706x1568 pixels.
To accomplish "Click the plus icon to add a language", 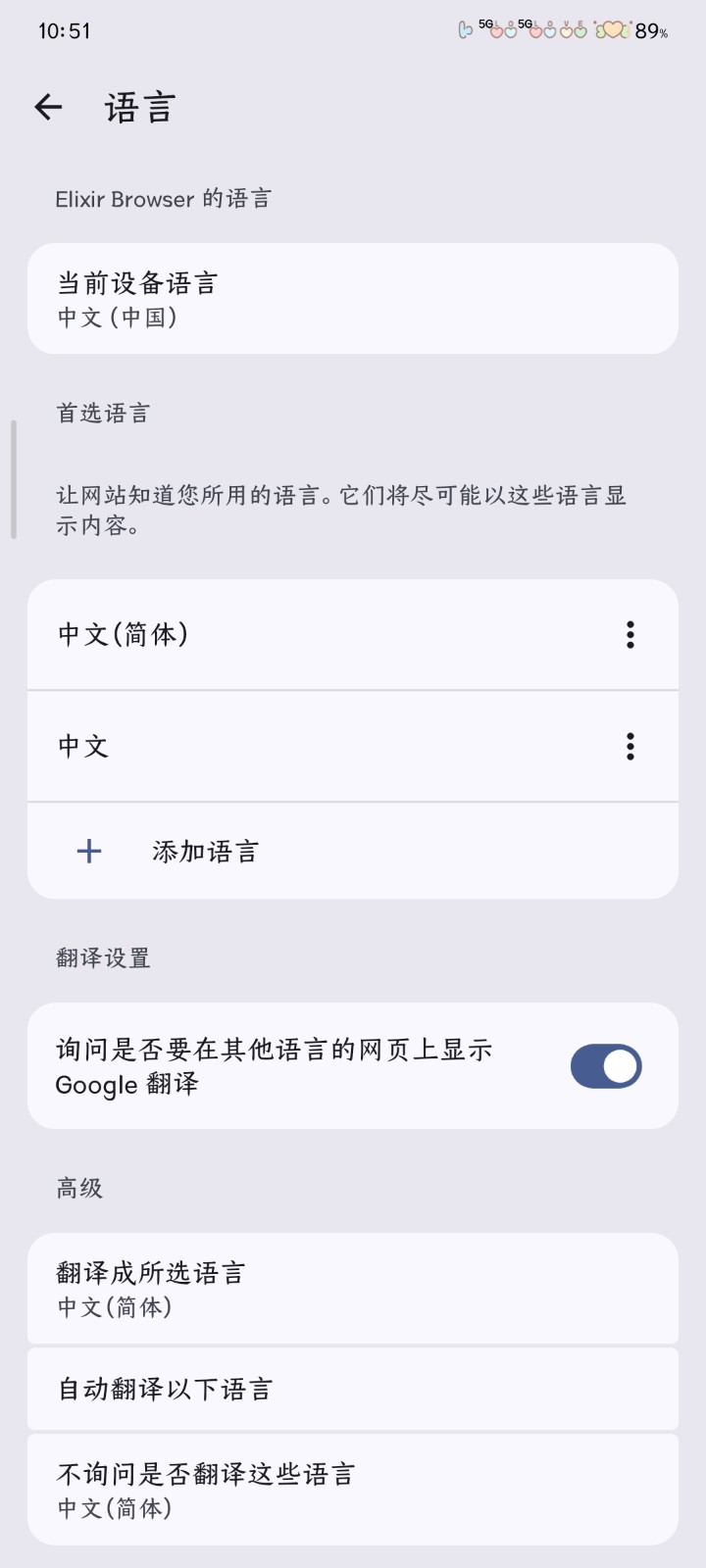I will pyautogui.click(x=87, y=850).
